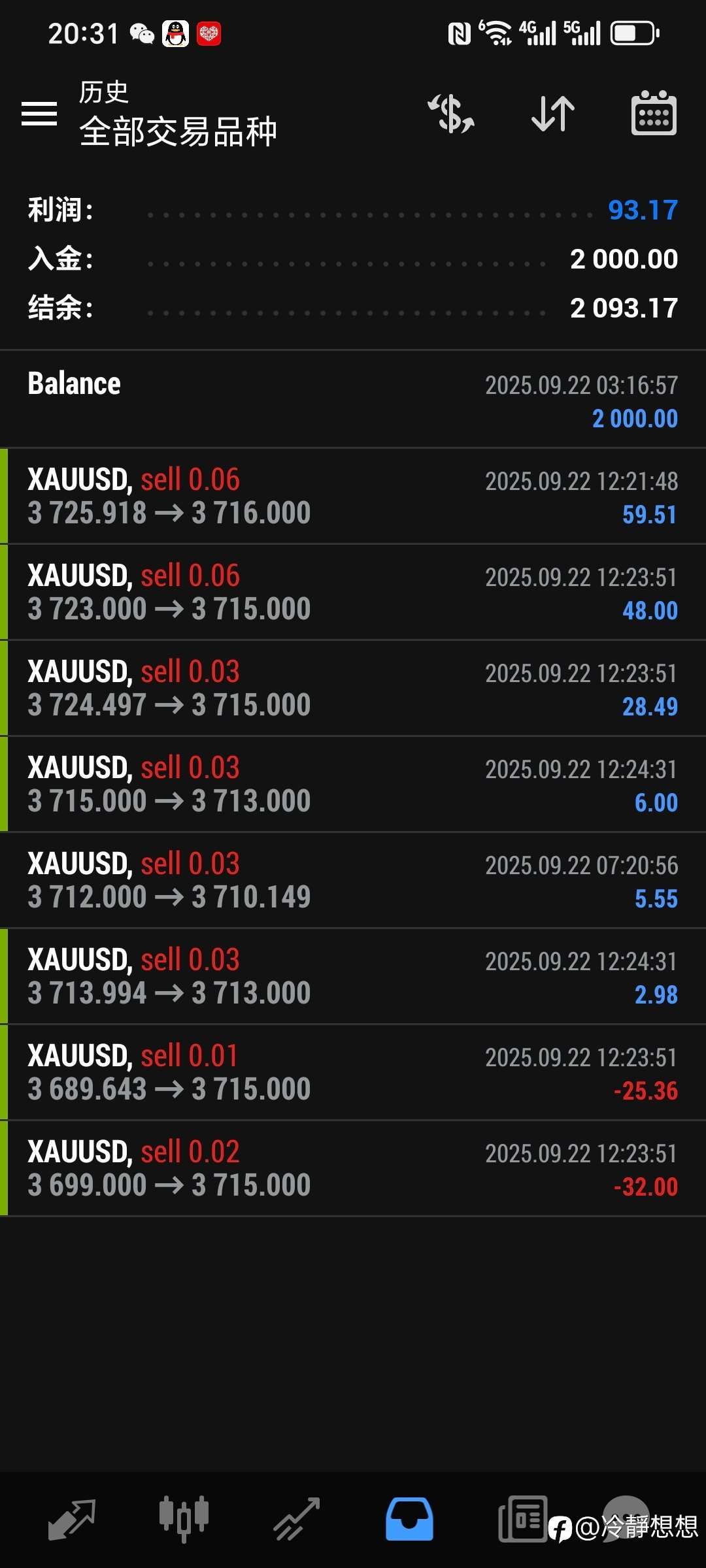Tap the losing trade showing -25.36

pos(353,1070)
